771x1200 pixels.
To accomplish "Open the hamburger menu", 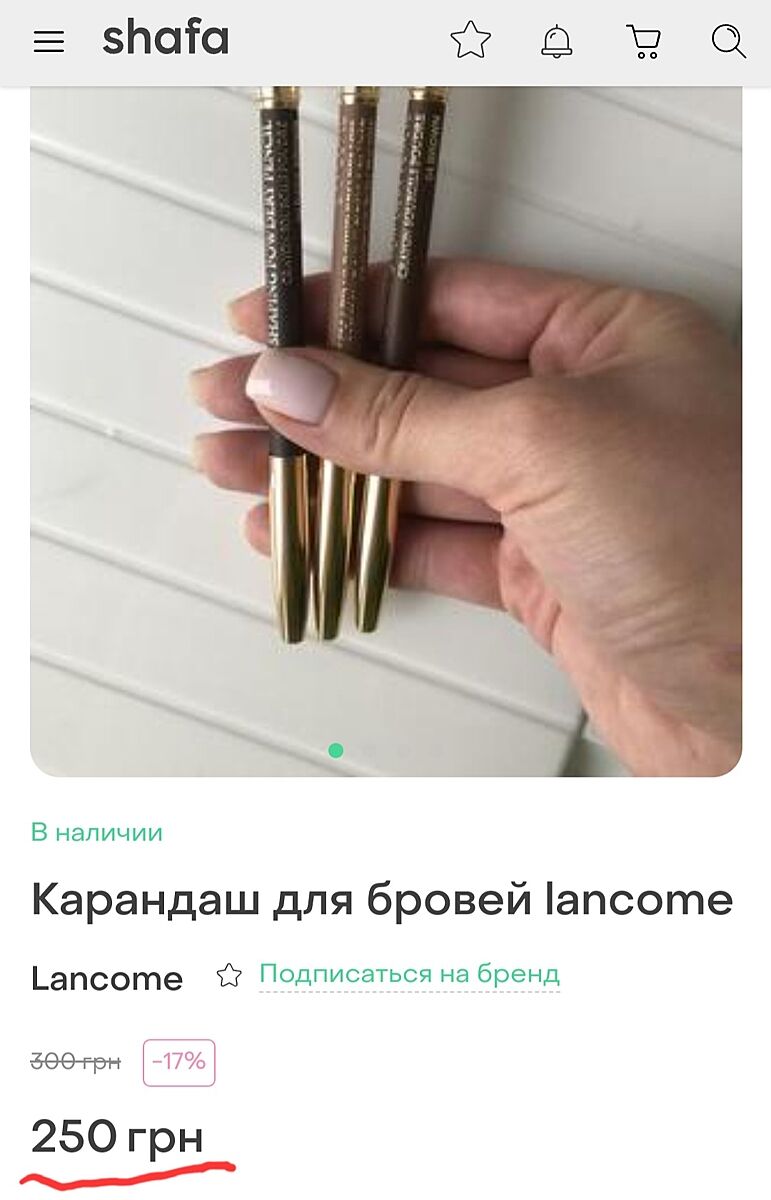I will (x=48, y=41).
